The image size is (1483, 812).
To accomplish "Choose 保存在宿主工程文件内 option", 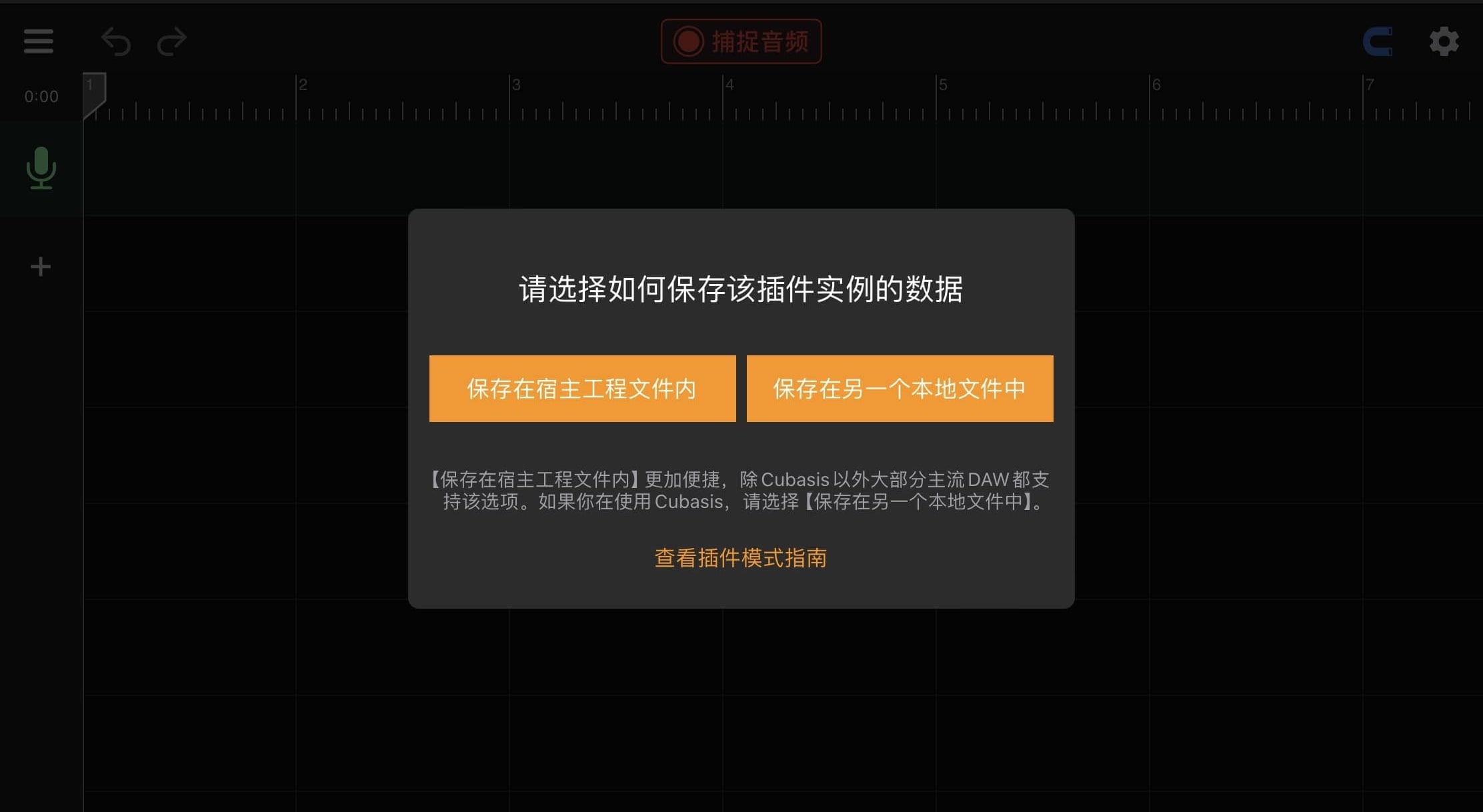I will tap(582, 389).
